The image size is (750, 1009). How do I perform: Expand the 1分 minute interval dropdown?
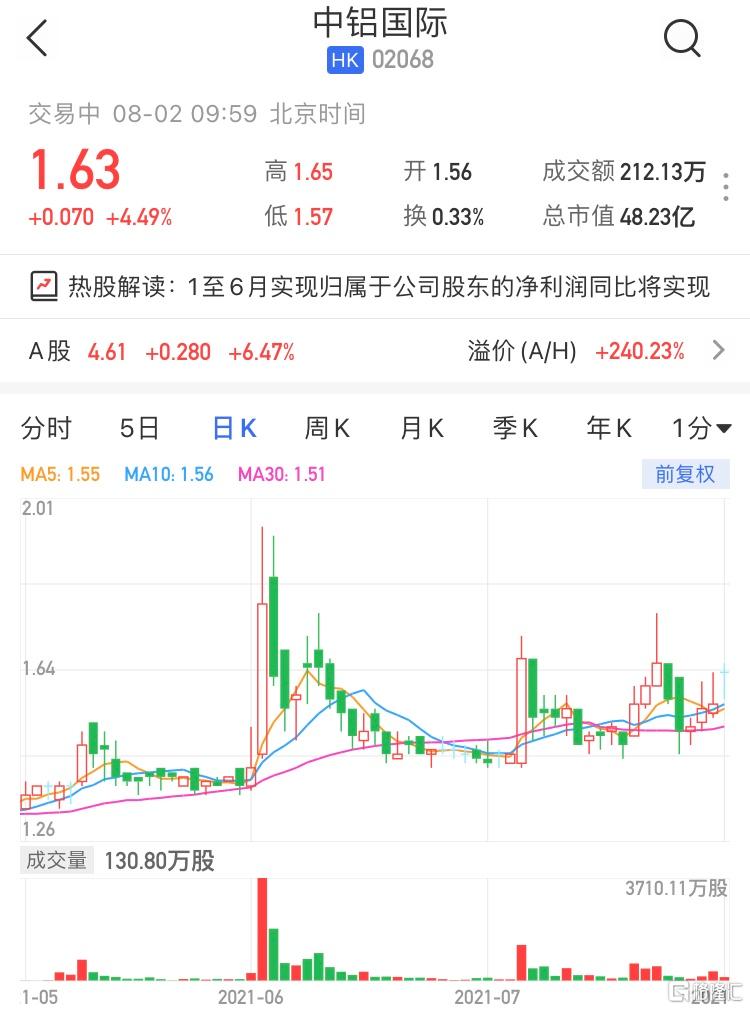point(701,429)
